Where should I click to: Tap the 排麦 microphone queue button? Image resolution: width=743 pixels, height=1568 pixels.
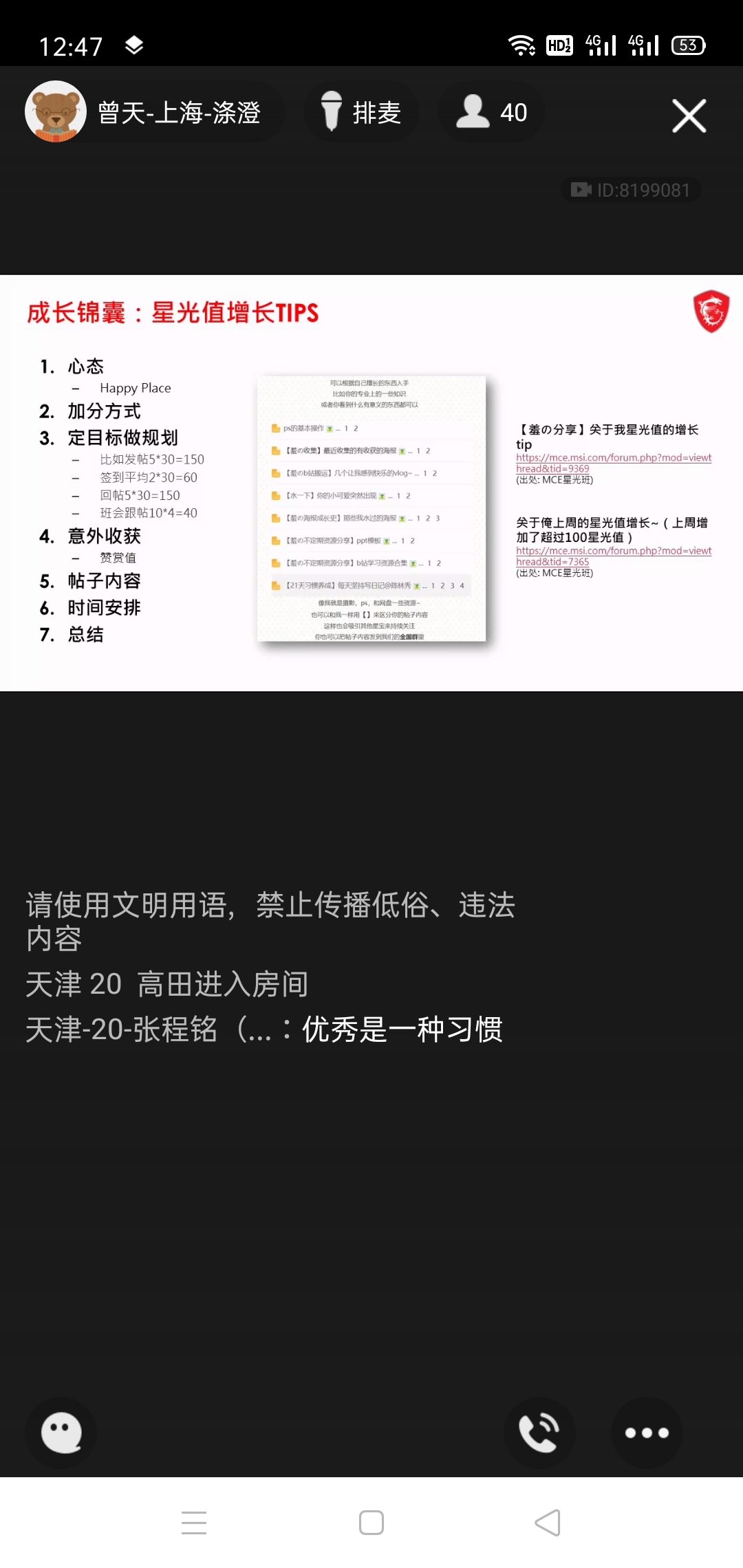click(361, 112)
